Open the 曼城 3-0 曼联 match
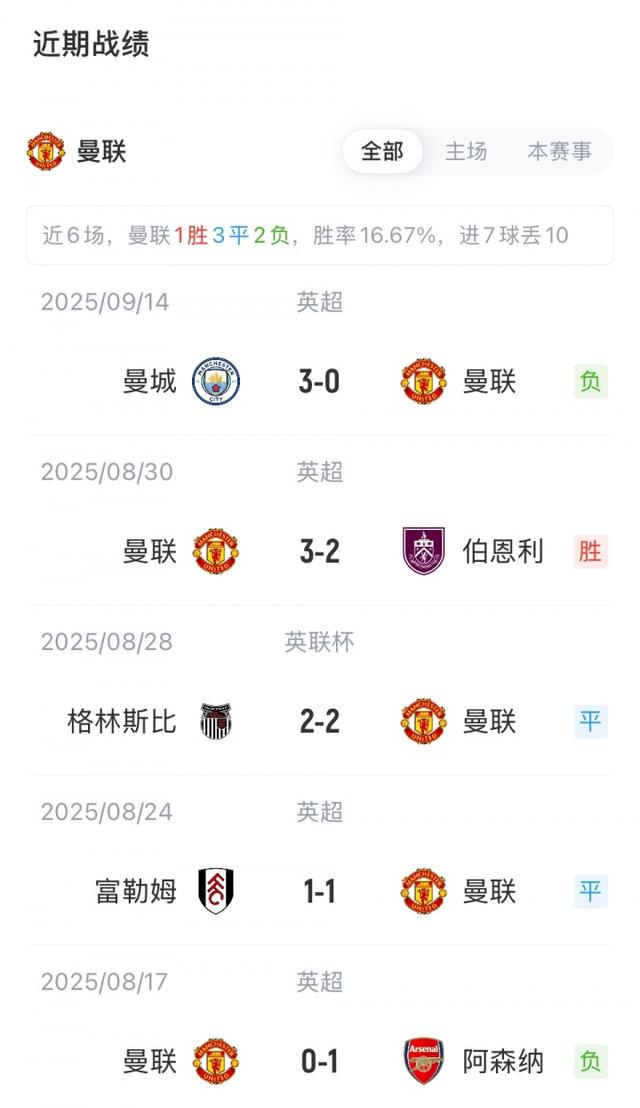Viewport: 640px width, 1108px height. click(x=319, y=381)
